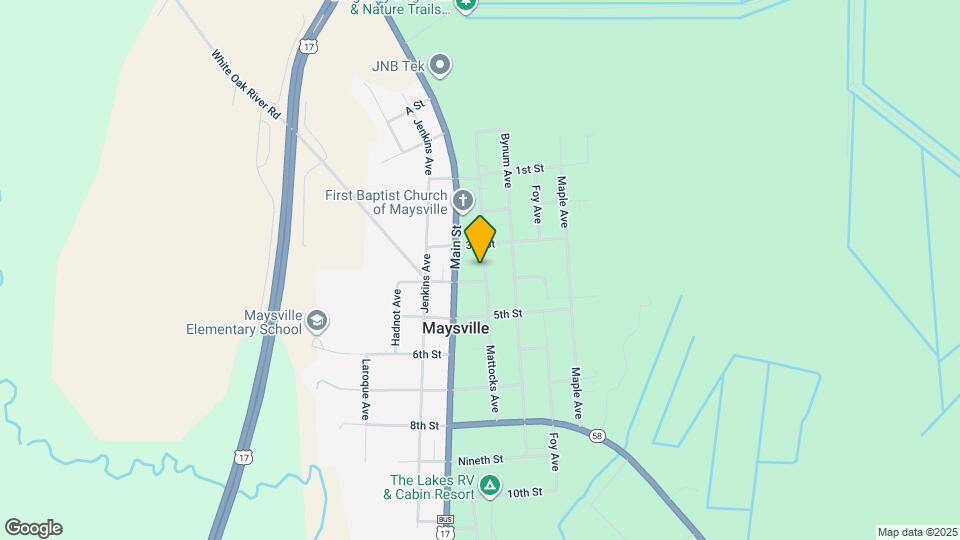Open the Nature Trails place marker
This screenshot has height=540, width=960.
pos(466,5)
